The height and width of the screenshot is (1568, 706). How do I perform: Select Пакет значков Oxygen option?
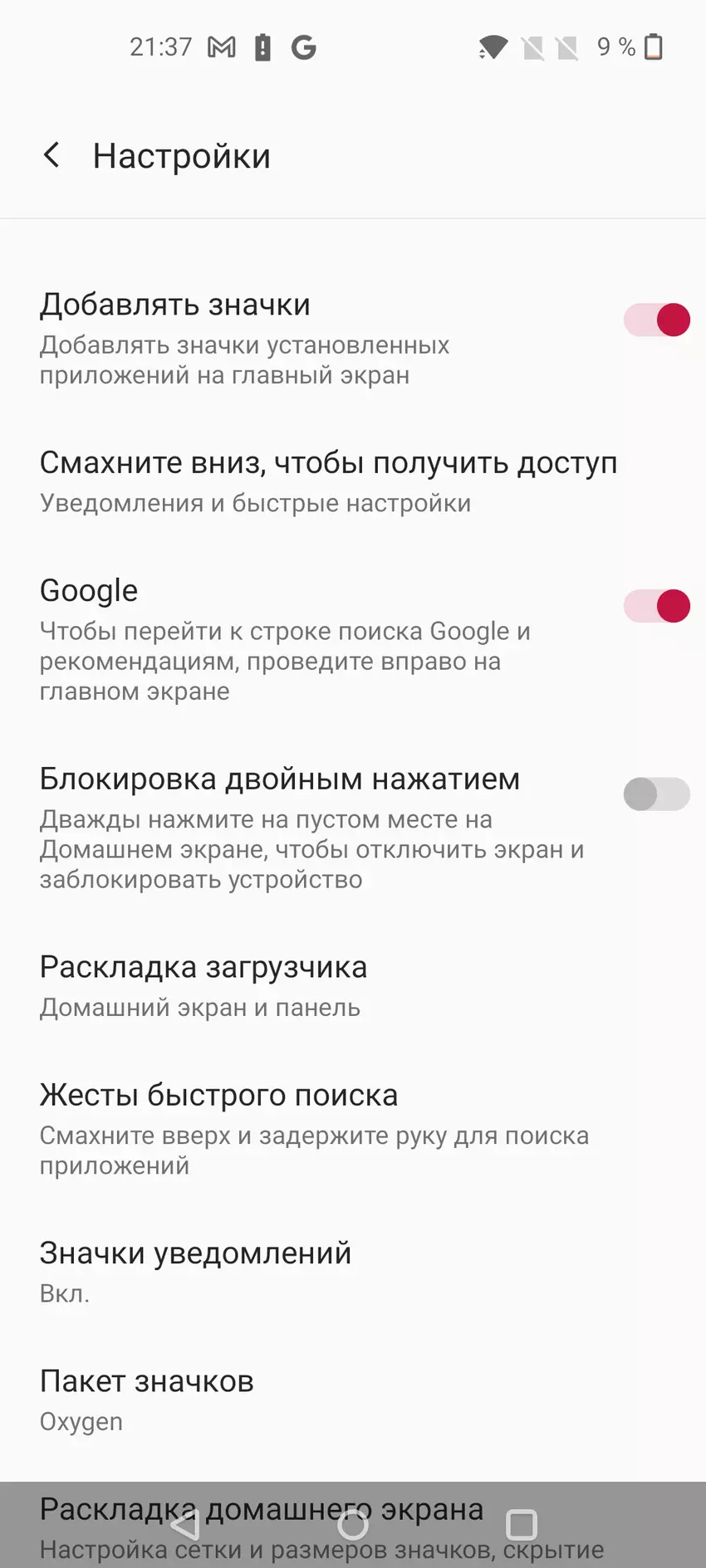click(x=146, y=1399)
